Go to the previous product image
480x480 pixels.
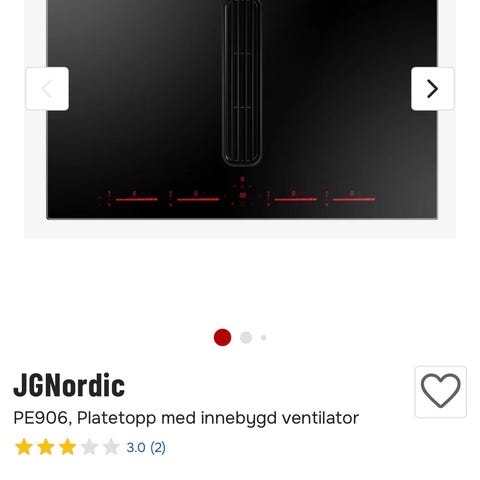coord(47,89)
